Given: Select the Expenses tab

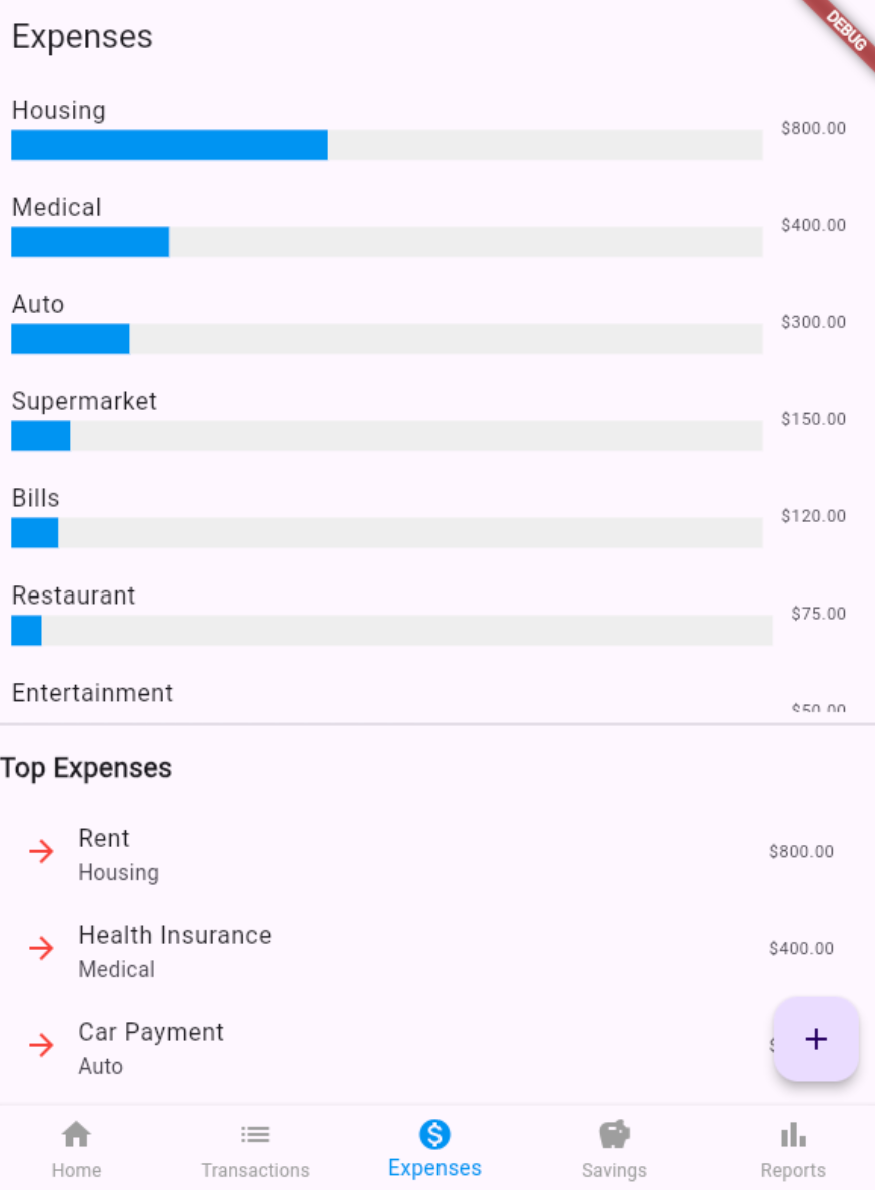Looking at the screenshot, I should [x=435, y=1148].
